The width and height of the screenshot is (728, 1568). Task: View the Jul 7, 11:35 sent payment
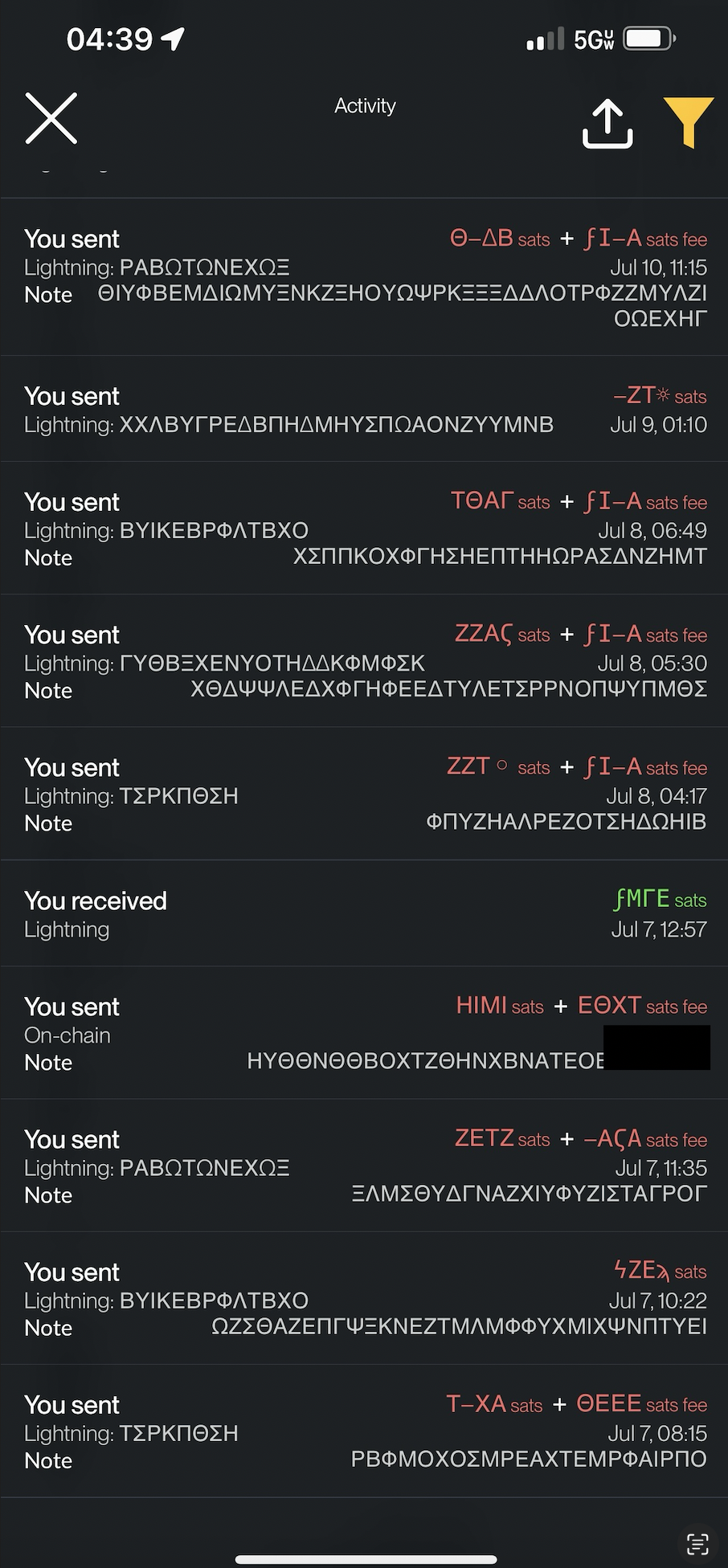click(x=364, y=1166)
